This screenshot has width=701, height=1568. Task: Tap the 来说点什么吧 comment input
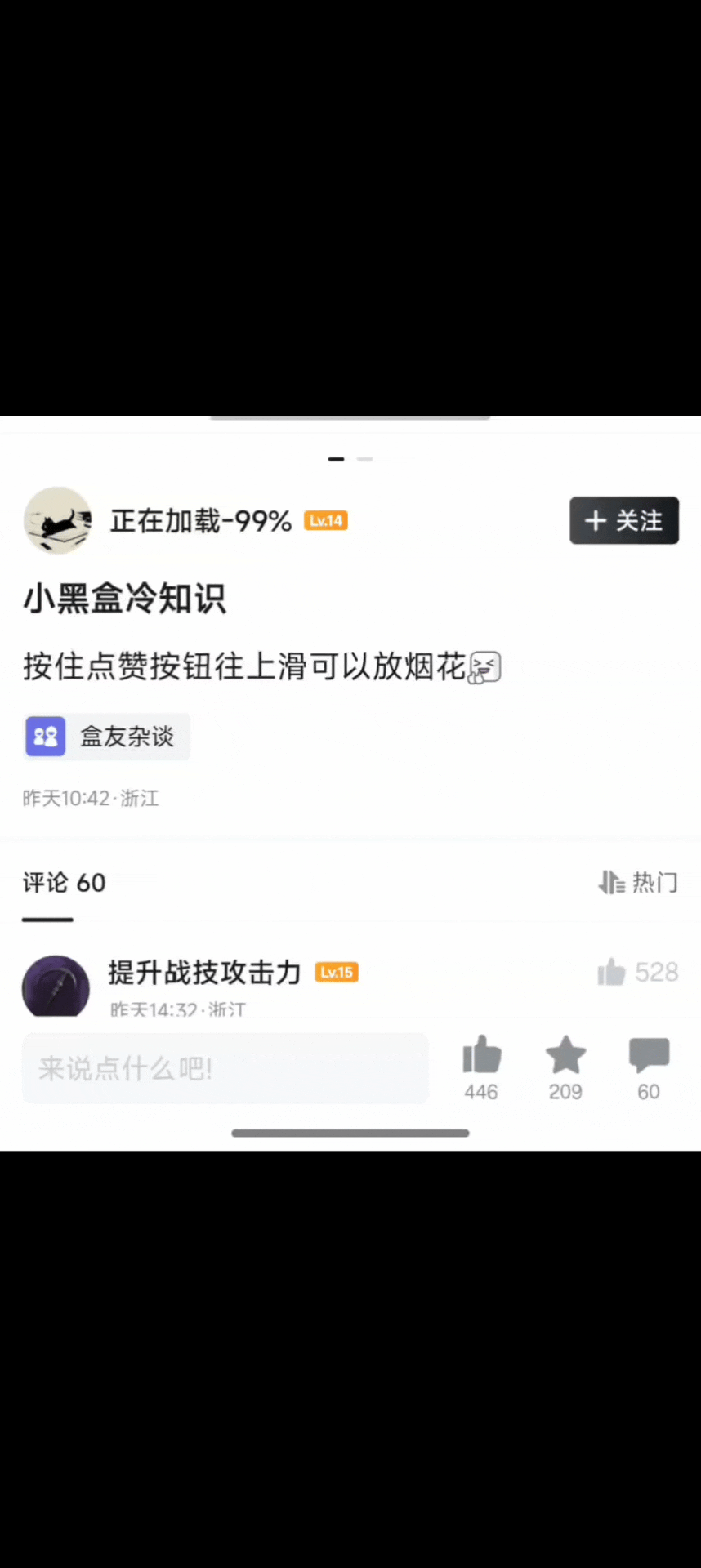(225, 1068)
